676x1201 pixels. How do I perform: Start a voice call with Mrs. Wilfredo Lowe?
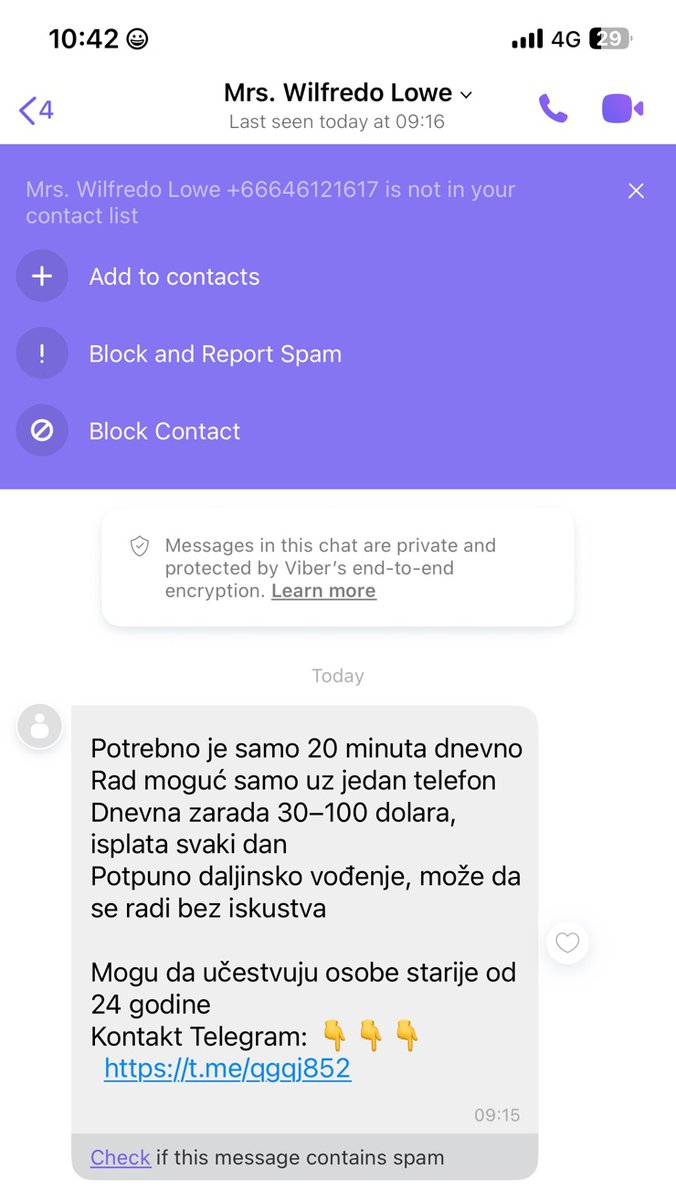click(553, 108)
